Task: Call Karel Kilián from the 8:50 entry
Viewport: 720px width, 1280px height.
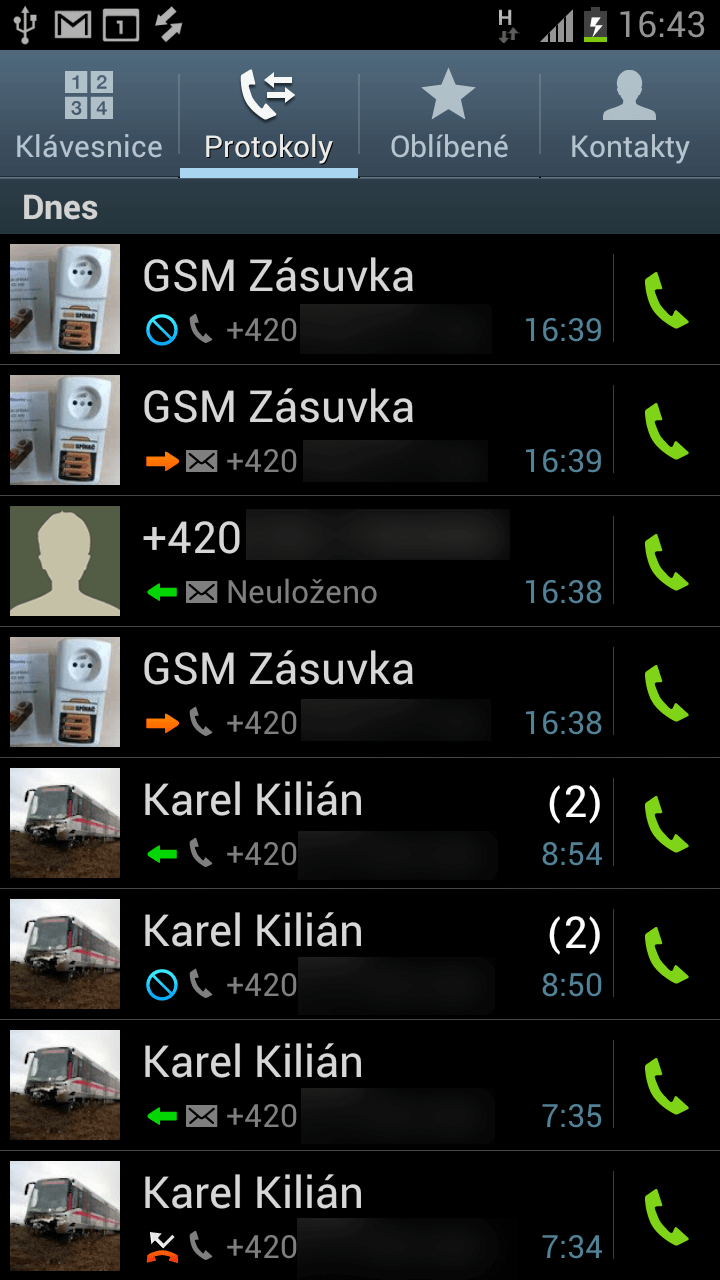Action: point(666,955)
